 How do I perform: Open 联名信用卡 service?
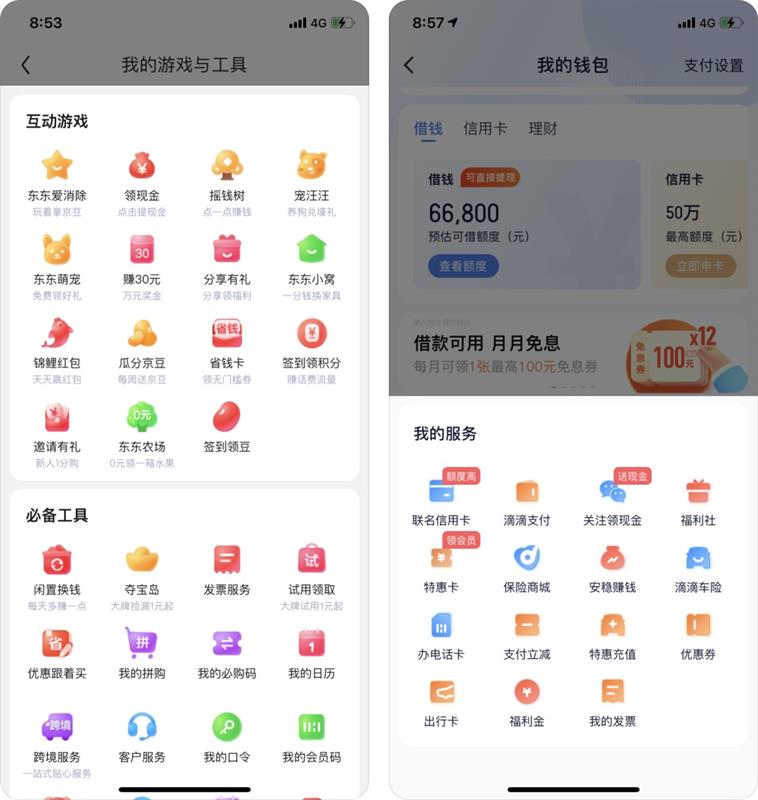(x=441, y=499)
